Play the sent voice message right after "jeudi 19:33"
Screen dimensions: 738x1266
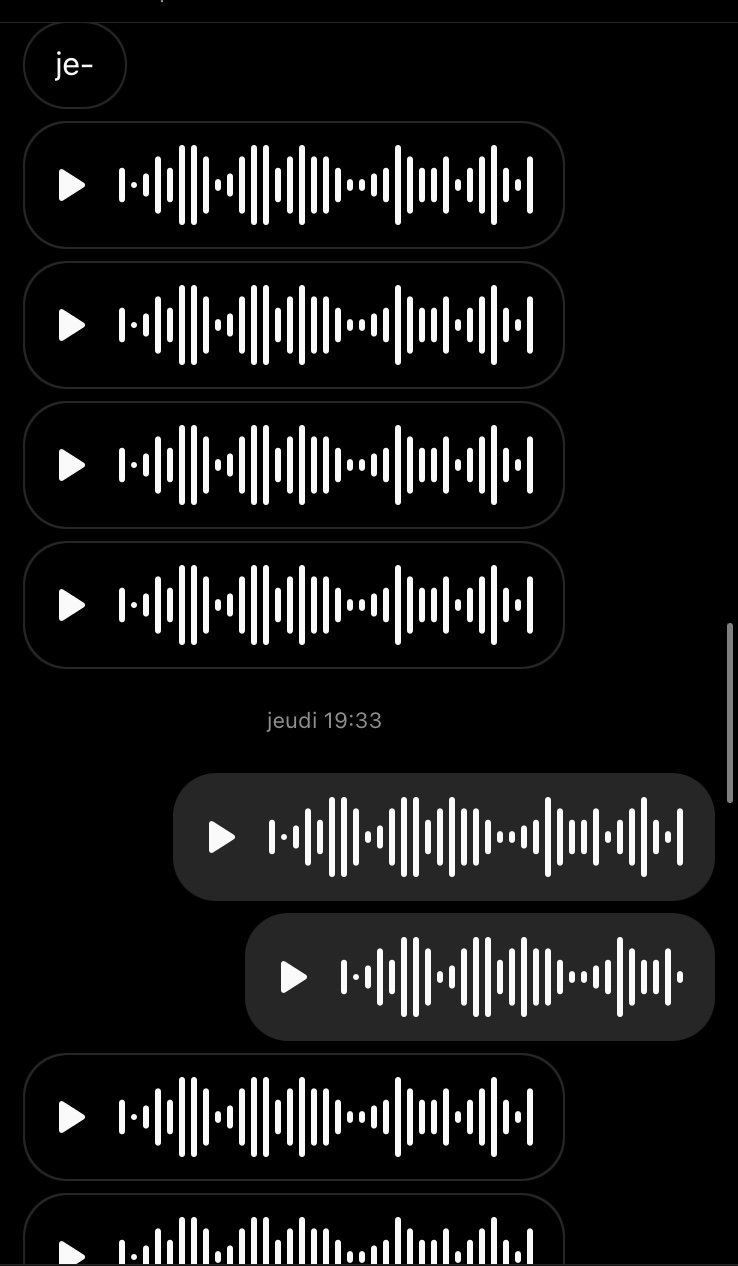[x=222, y=837]
